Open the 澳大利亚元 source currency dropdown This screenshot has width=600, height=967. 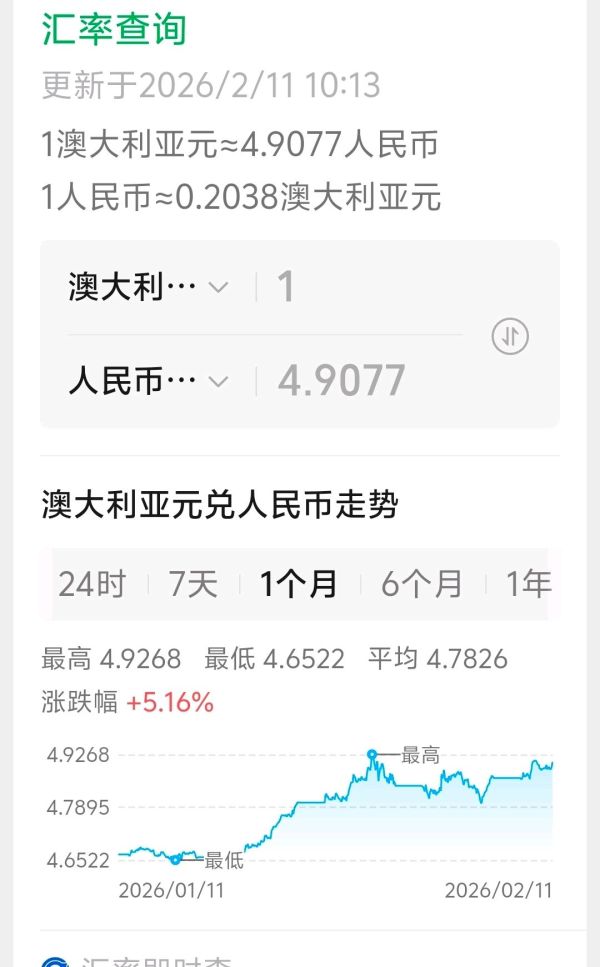click(149, 288)
